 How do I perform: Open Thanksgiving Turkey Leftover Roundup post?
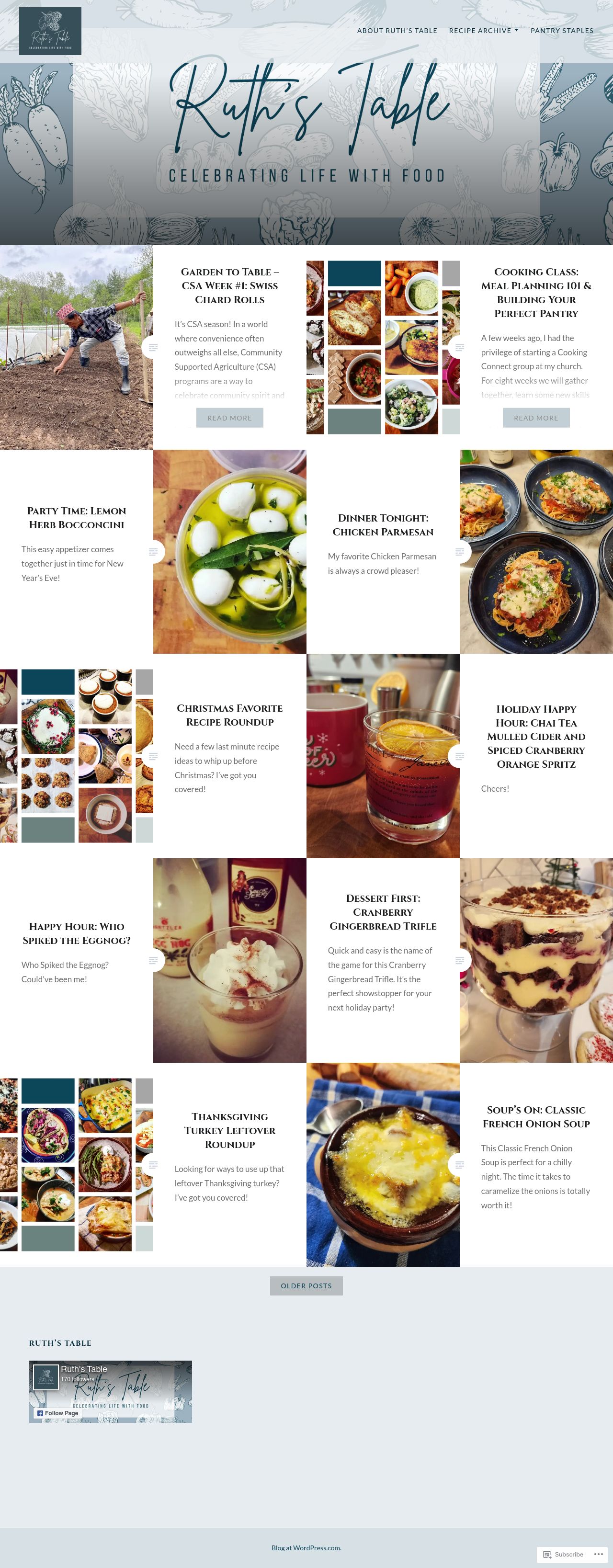click(229, 1130)
